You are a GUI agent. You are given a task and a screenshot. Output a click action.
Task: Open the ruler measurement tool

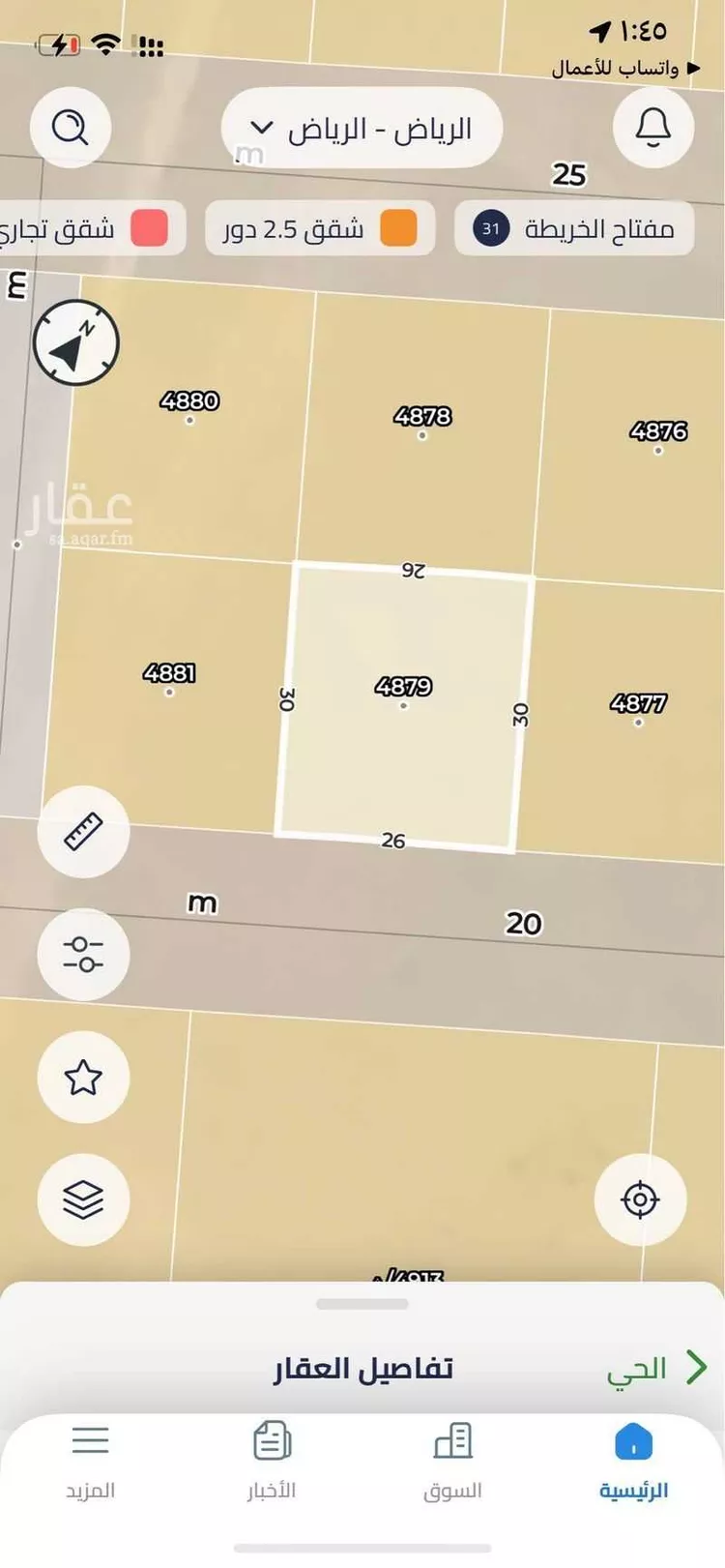(x=83, y=832)
